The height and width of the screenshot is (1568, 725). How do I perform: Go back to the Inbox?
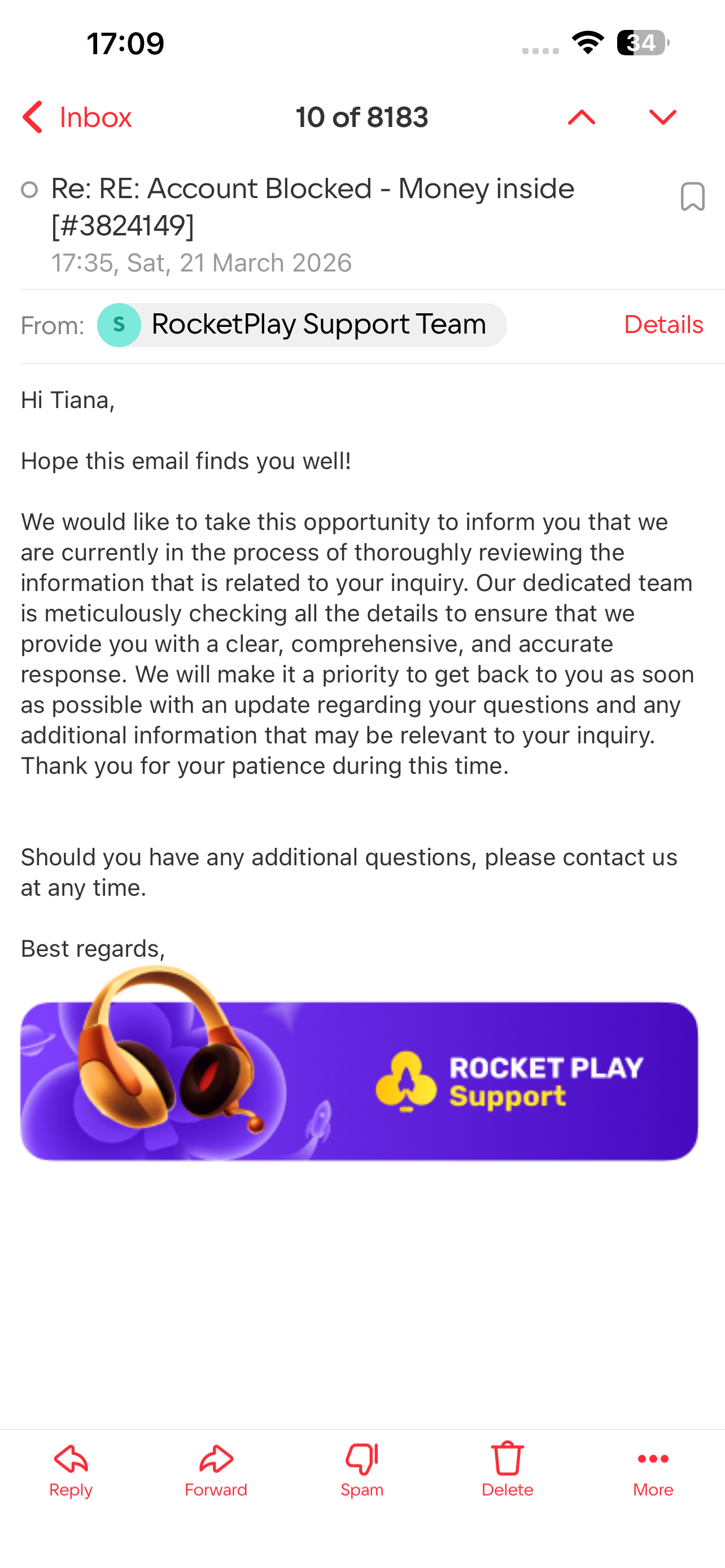tap(77, 117)
